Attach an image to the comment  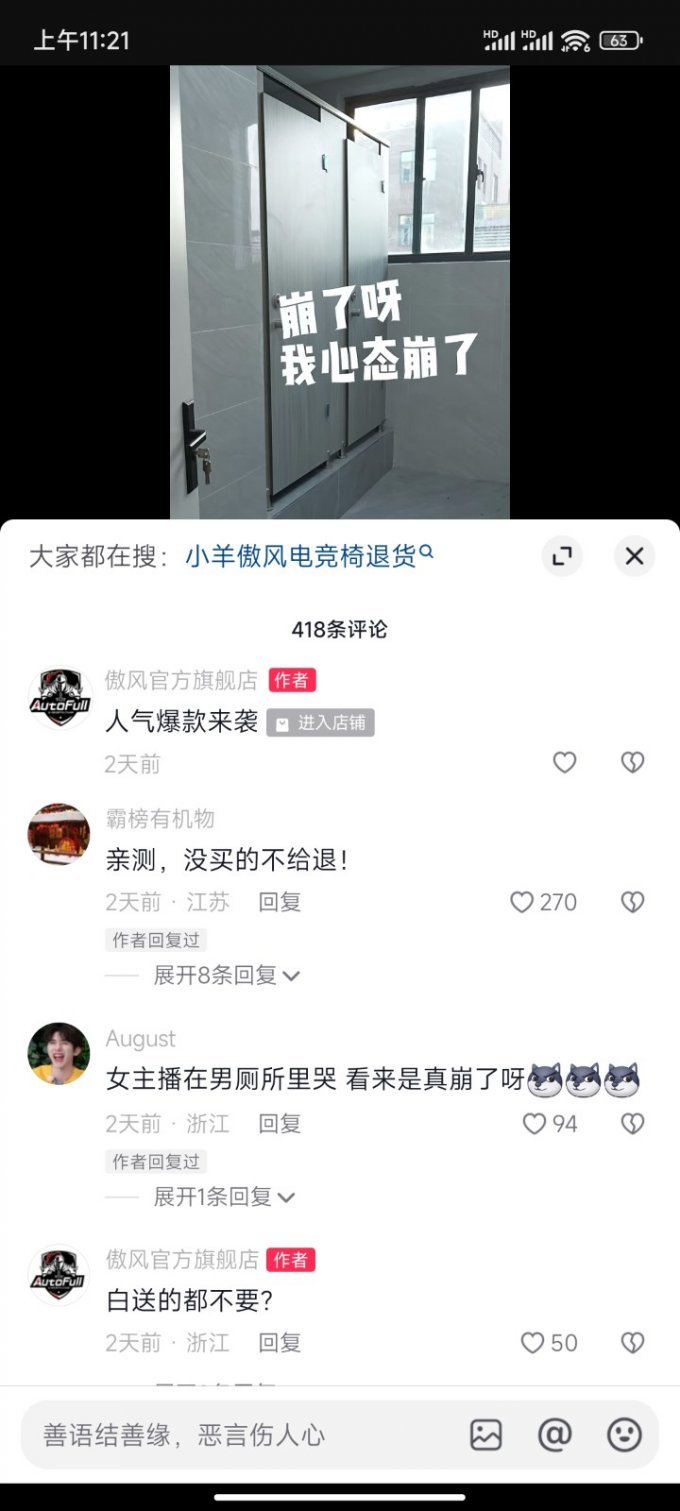[x=486, y=1435]
